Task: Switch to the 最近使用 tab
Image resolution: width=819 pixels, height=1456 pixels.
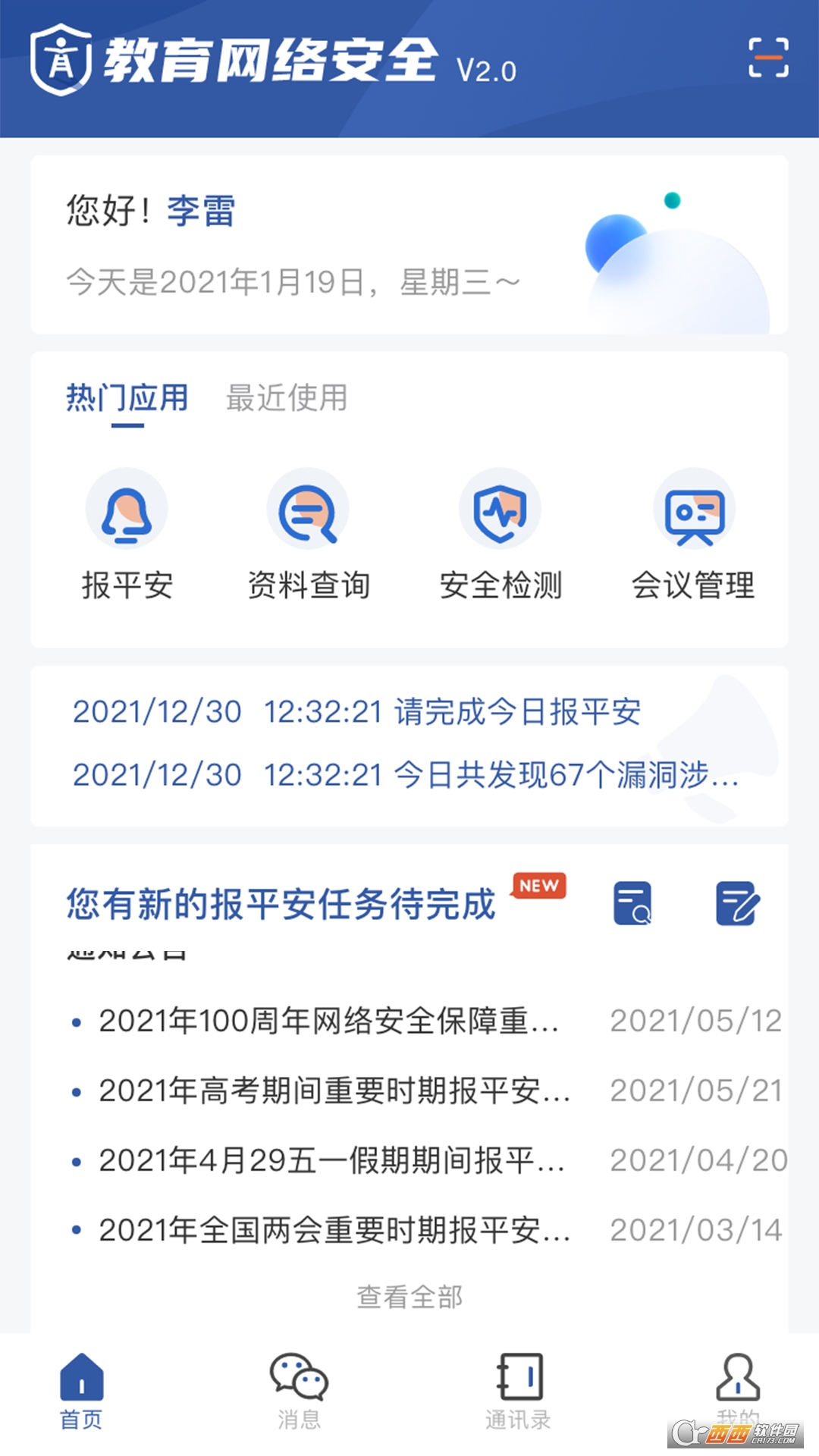Action: (x=287, y=398)
